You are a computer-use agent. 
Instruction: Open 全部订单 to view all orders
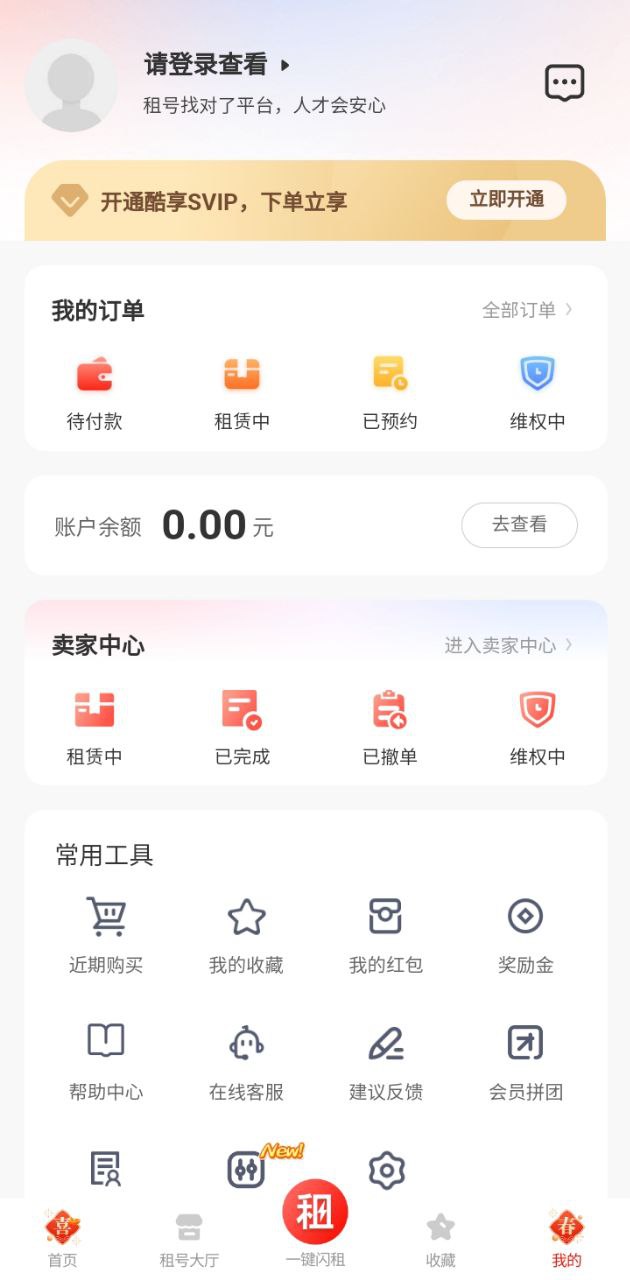(527, 310)
